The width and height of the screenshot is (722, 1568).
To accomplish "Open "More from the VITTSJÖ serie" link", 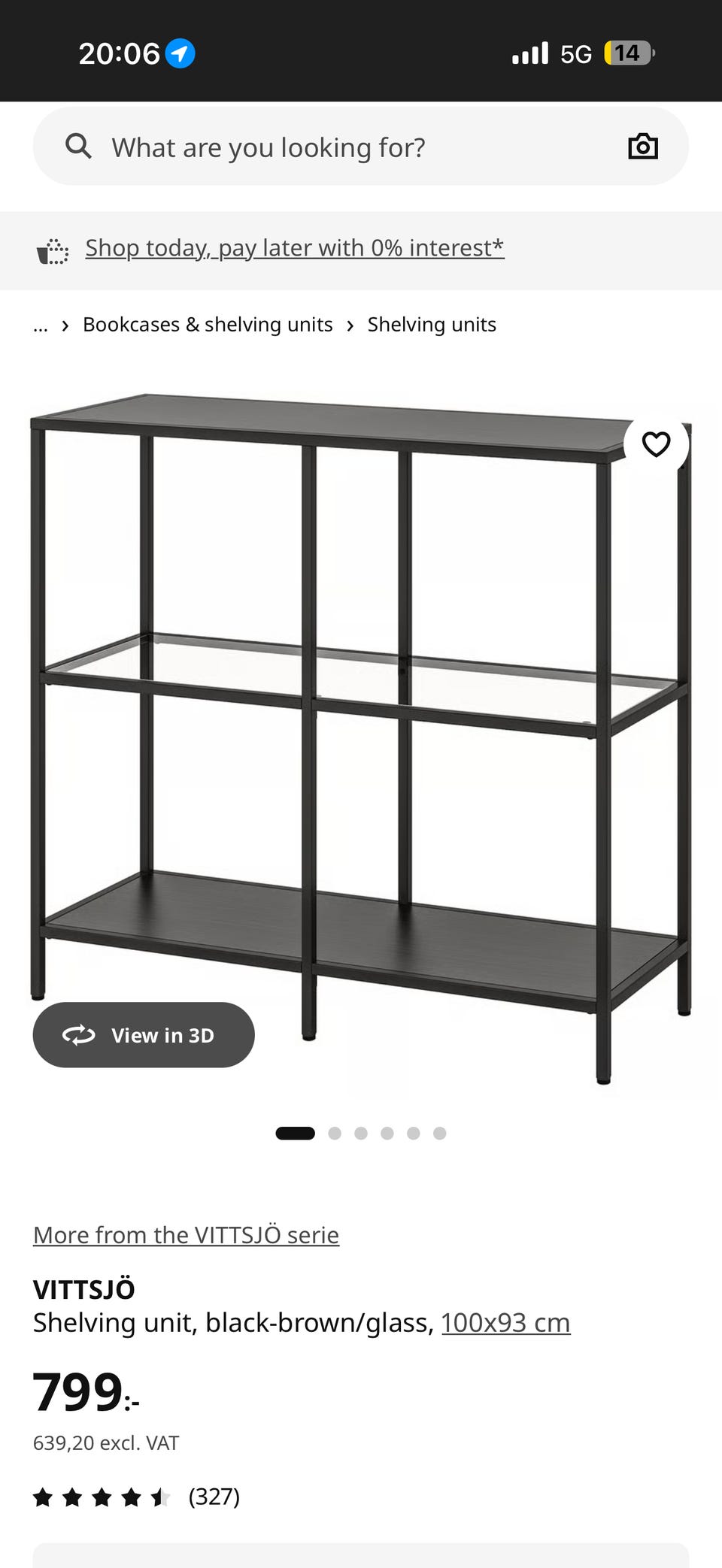I will tap(186, 1235).
